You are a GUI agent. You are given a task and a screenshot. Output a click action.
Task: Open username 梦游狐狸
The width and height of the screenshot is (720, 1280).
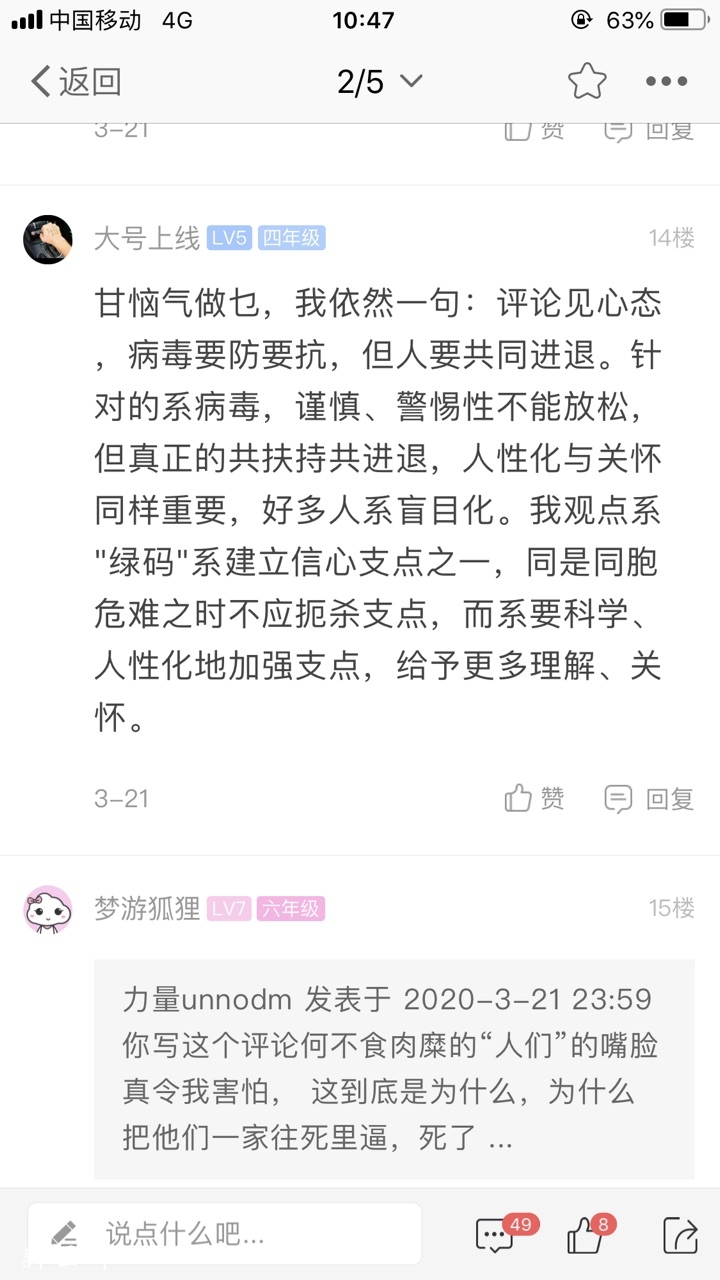click(x=147, y=908)
